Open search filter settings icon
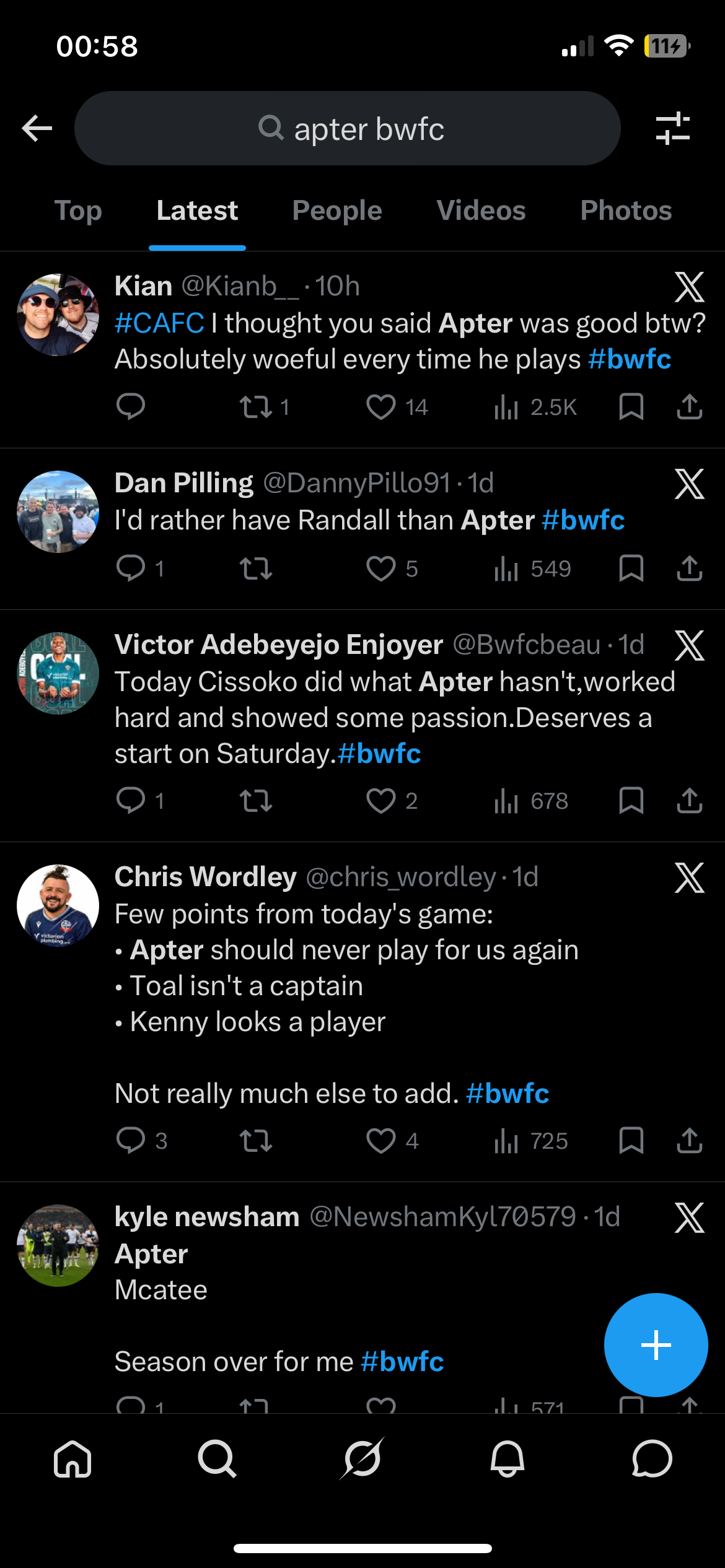The image size is (725, 1568). [x=672, y=129]
